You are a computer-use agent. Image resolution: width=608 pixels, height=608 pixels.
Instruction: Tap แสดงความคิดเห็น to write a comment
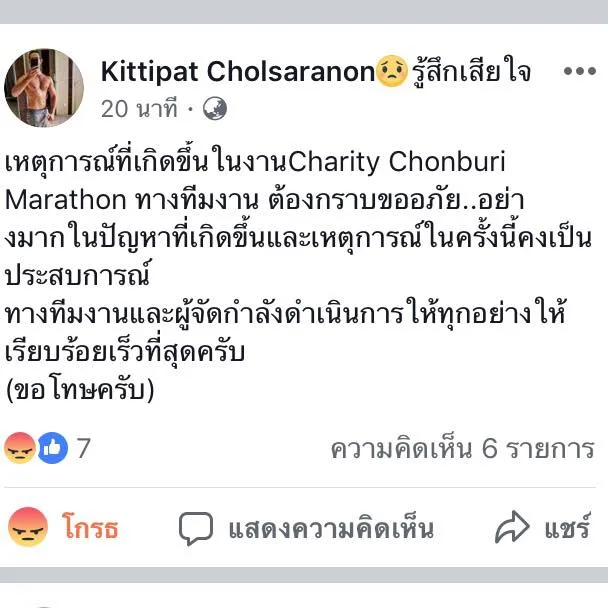[x=306, y=528]
